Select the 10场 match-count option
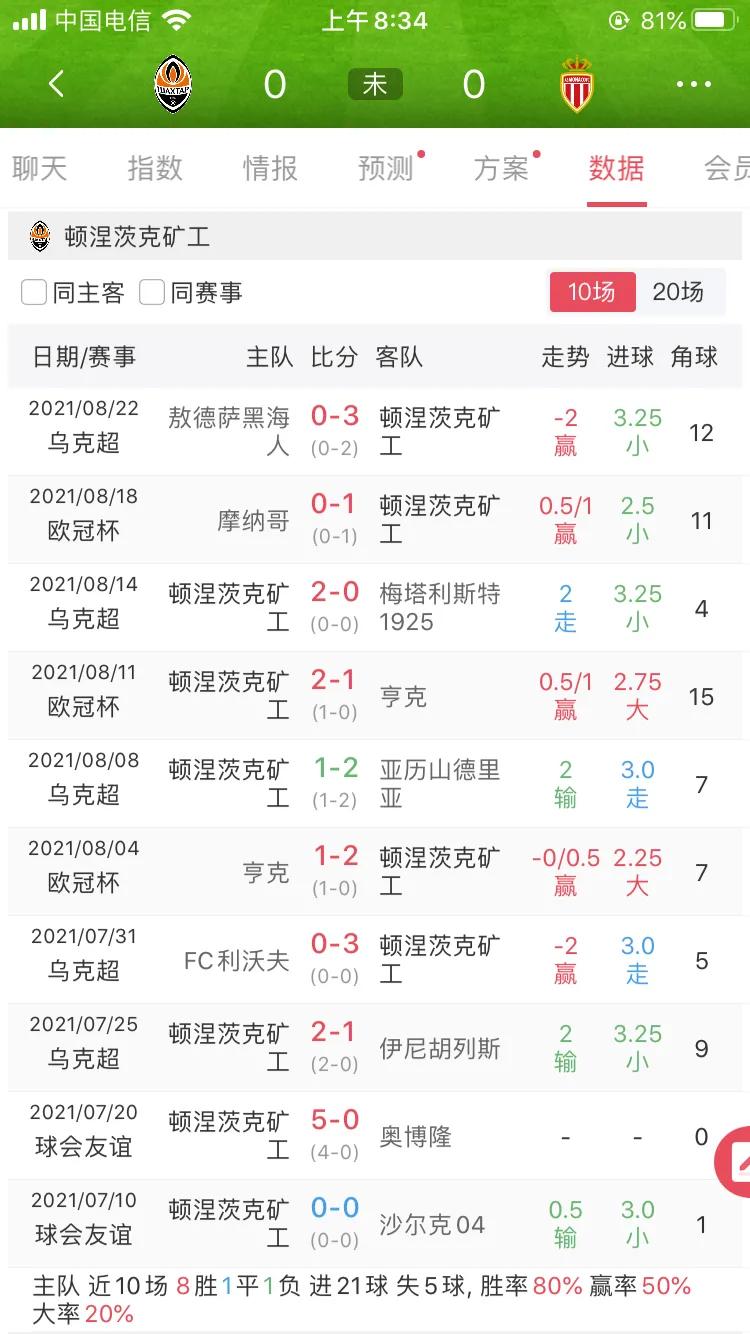 [592, 292]
